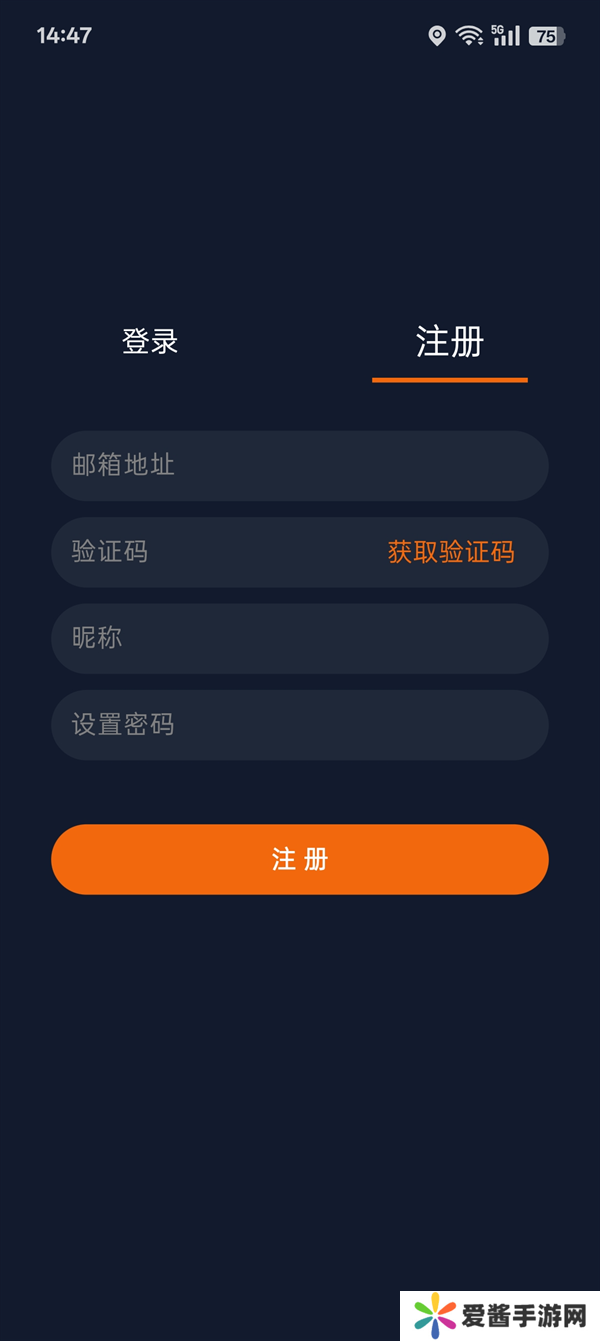
Task: Focus the 邮箱地址 input field
Action: pos(300,465)
